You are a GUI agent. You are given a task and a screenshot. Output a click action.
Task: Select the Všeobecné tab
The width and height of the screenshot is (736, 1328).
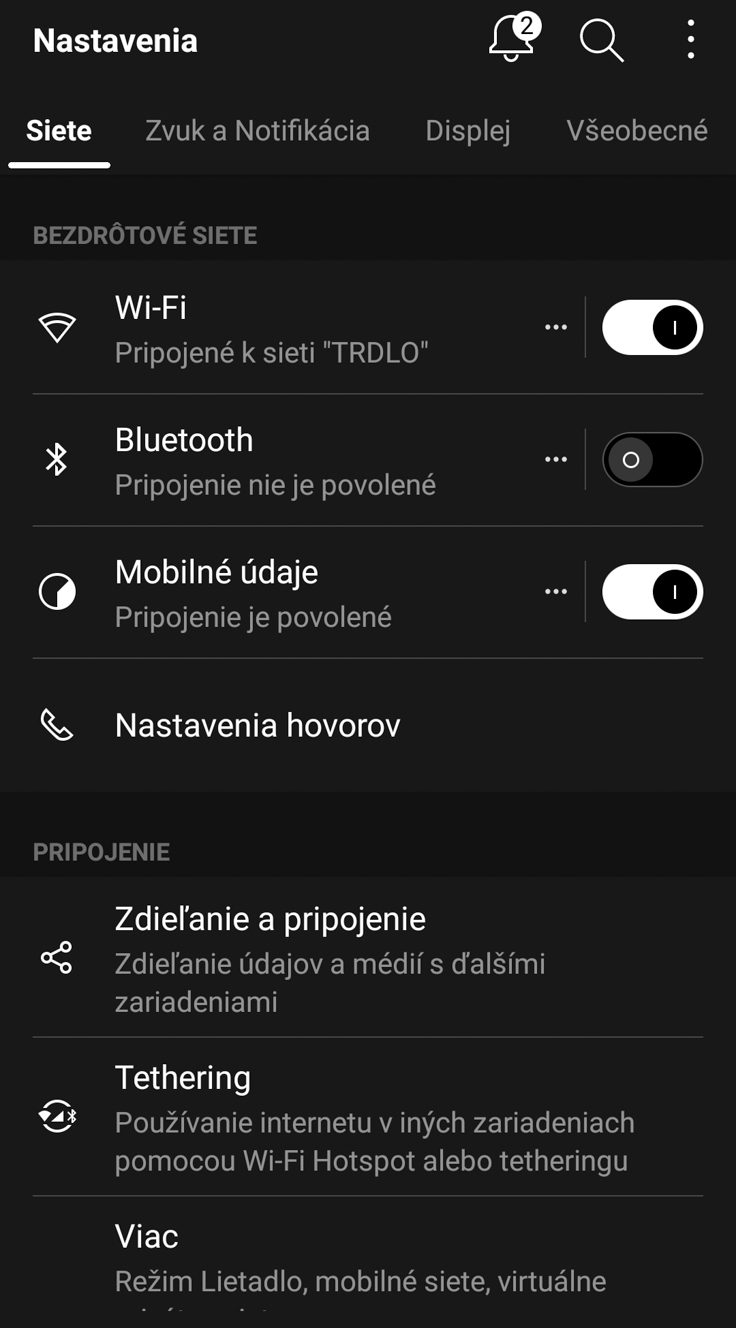click(x=637, y=131)
